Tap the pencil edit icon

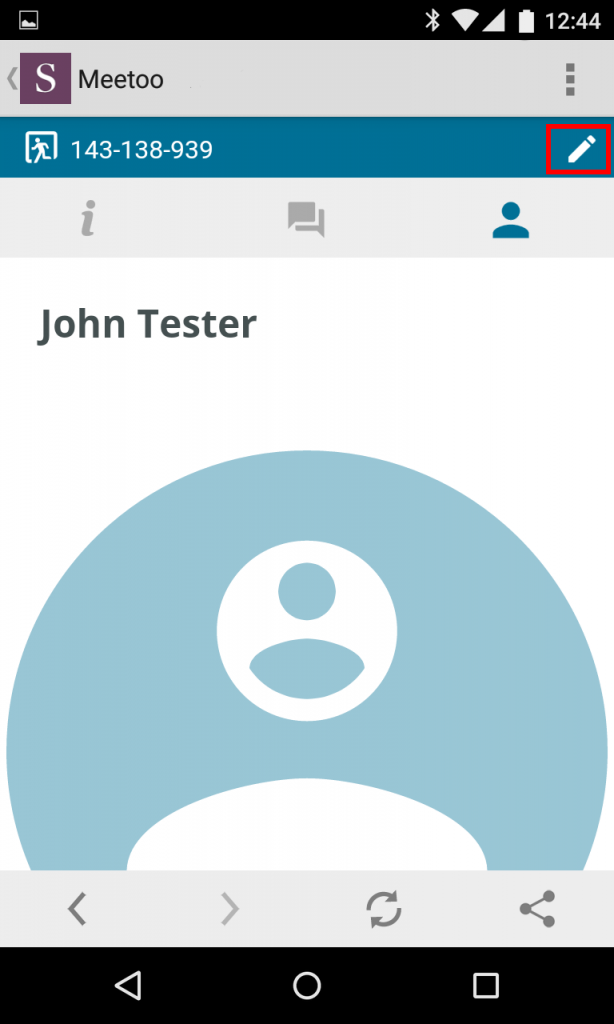(581, 150)
